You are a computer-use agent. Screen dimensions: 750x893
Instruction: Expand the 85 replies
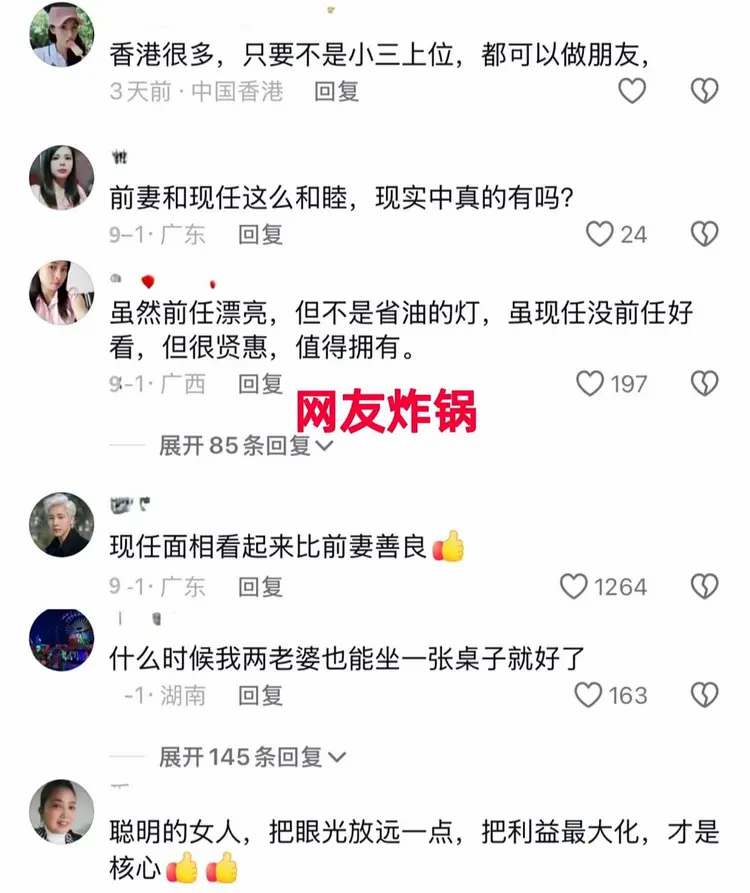click(245, 446)
